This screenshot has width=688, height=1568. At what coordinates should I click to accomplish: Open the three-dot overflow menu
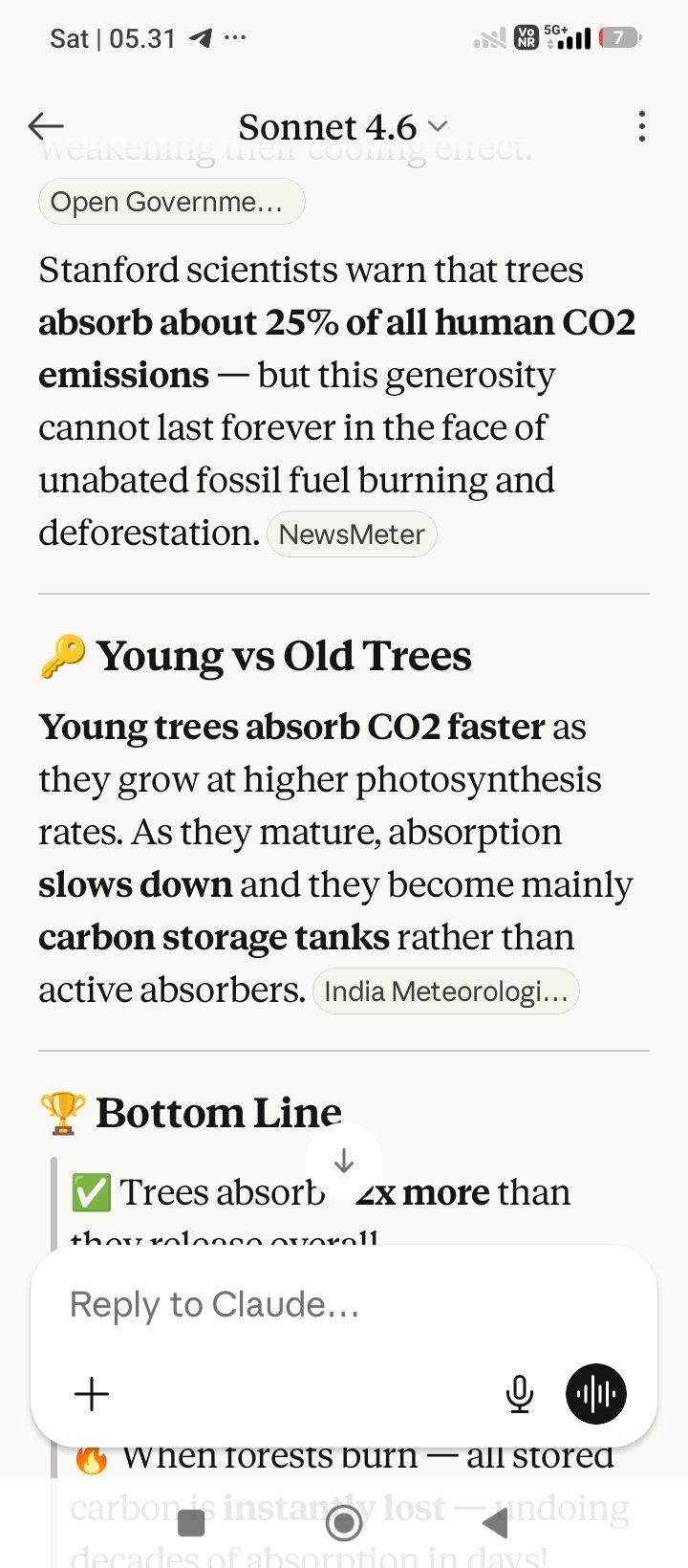[641, 127]
